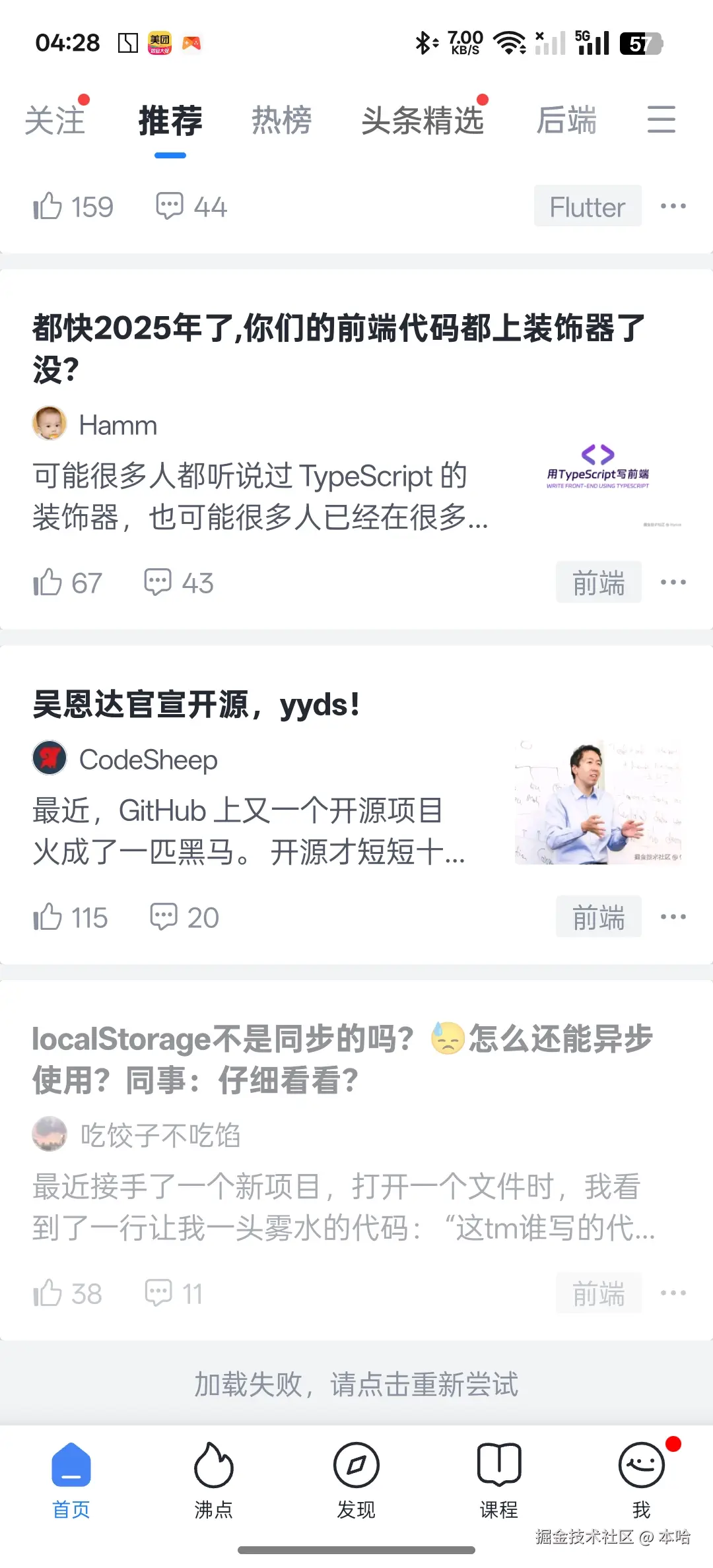Select the Flutter tag label
Viewport: 713px width, 1568px height.
(587, 206)
